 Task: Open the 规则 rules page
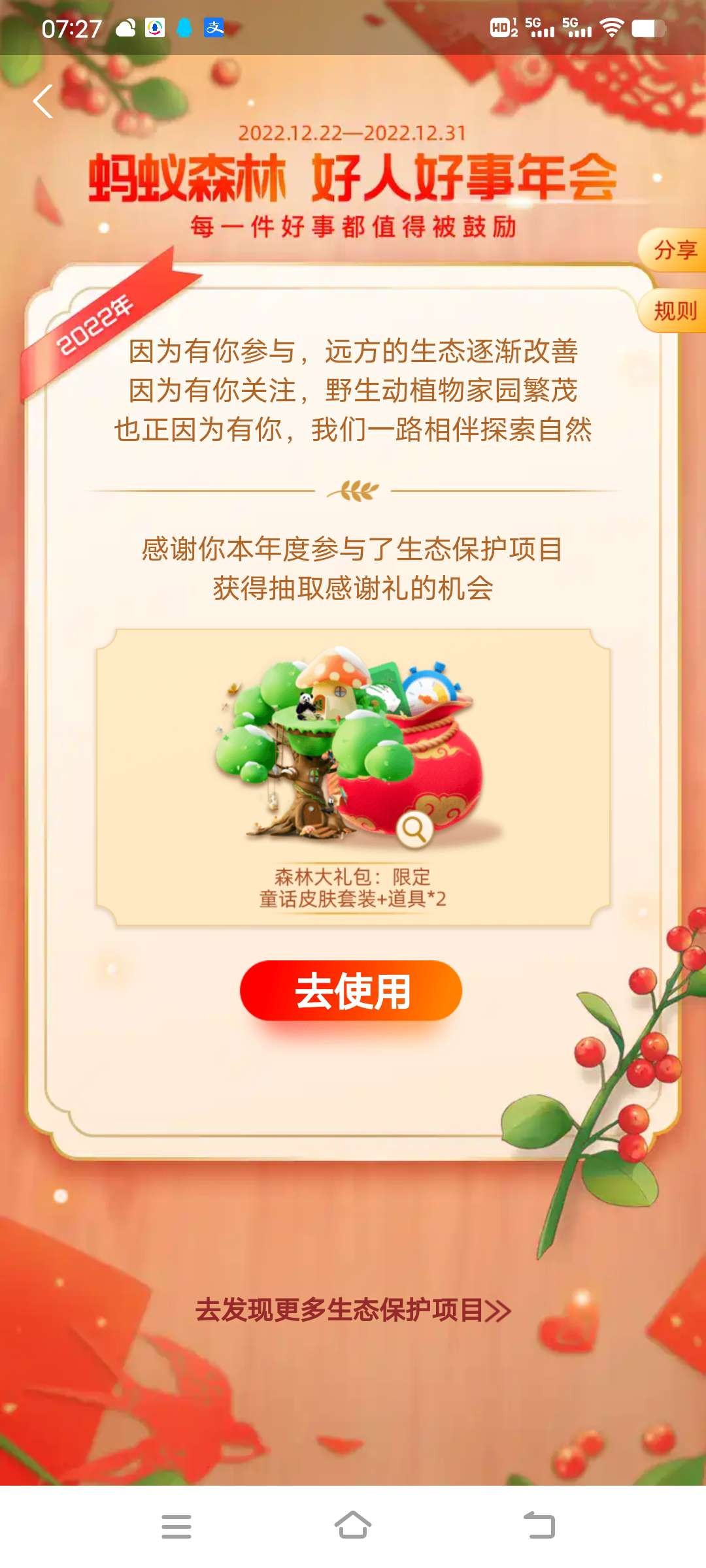675,311
